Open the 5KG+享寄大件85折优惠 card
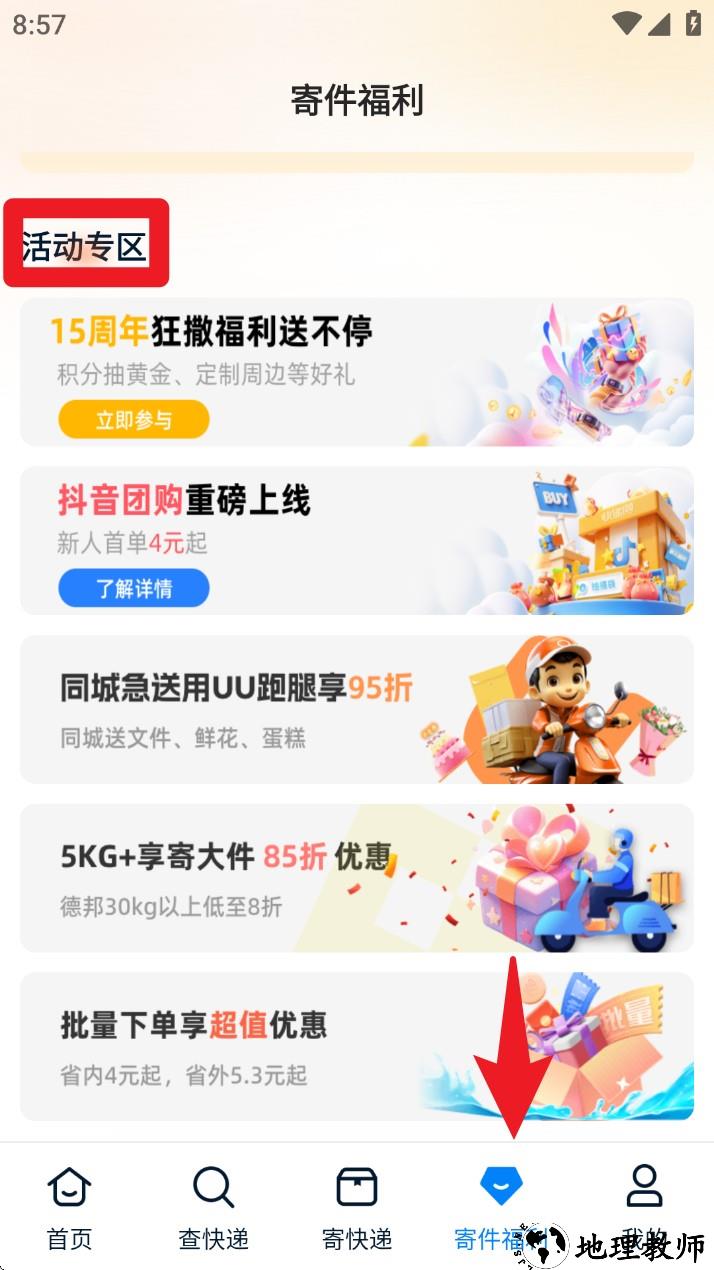Viewport: 714px width, 1270px height. tap(356, 877)
